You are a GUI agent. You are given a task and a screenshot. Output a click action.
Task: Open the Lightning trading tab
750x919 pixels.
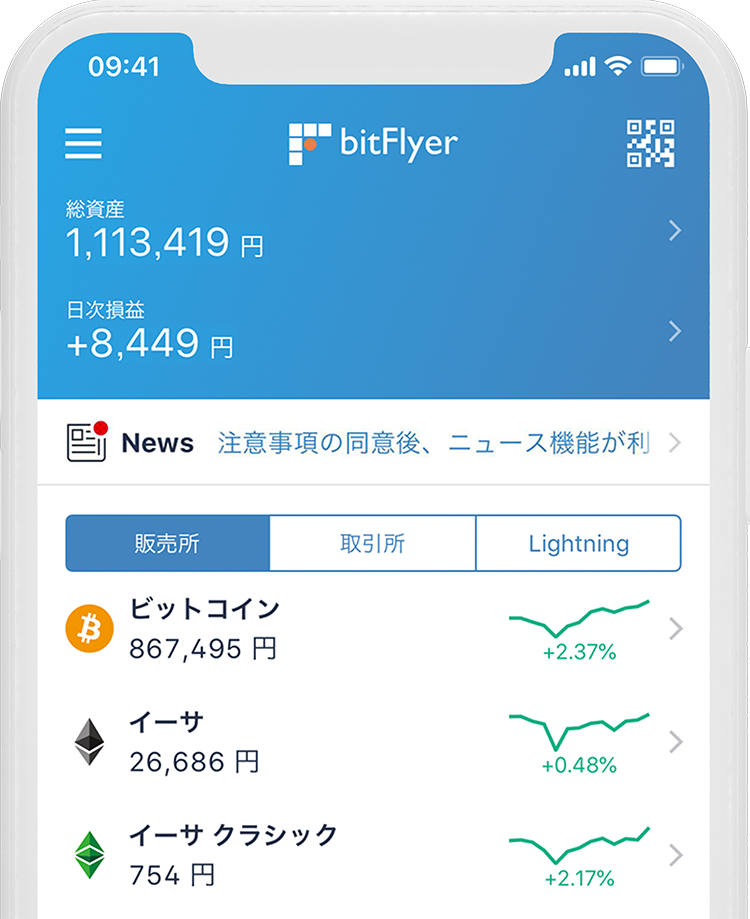click(578, 543)
